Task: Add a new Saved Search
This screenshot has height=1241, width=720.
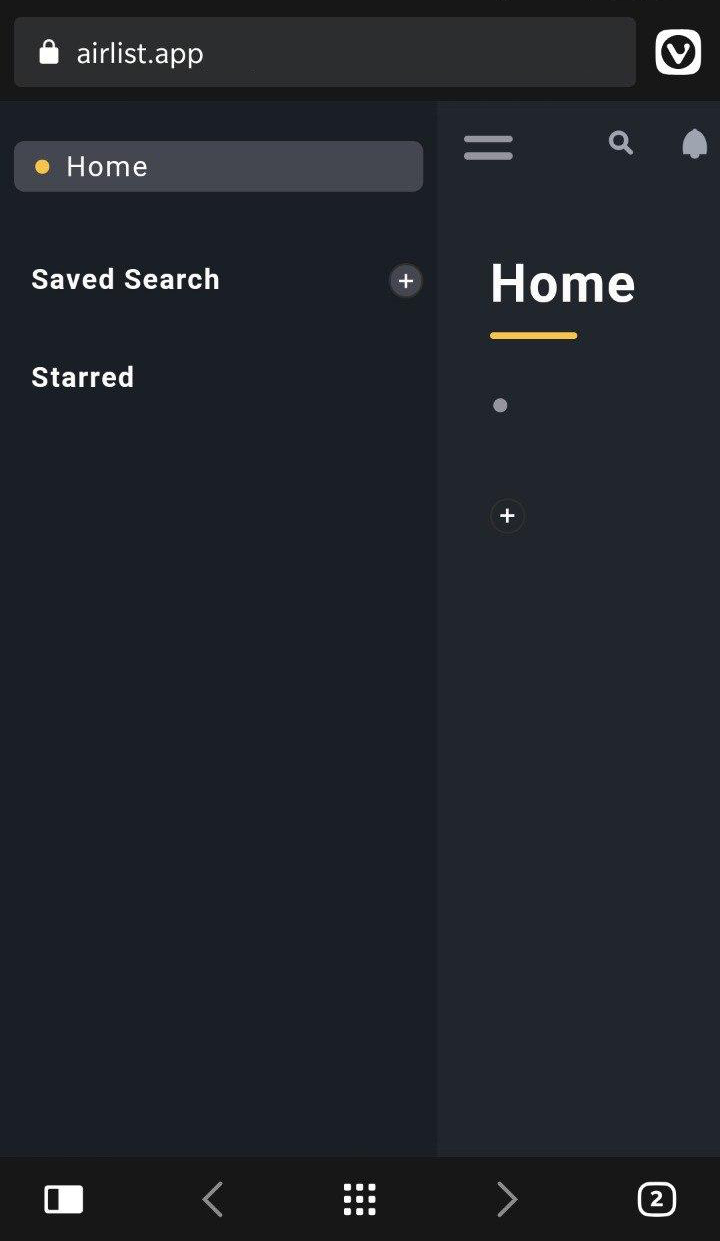Action: point(405,281)
